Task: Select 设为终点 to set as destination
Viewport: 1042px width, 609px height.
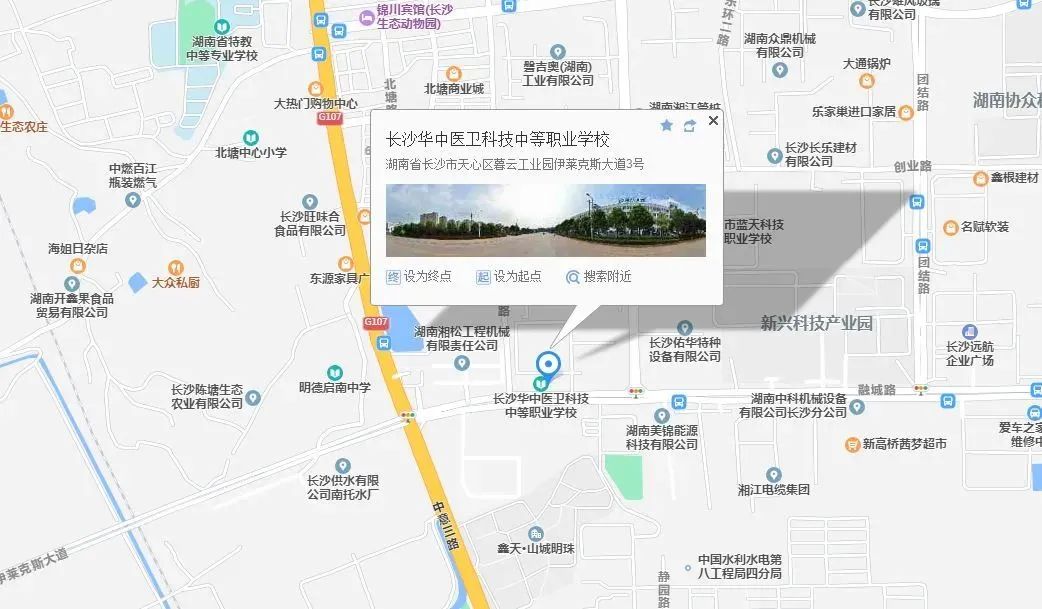Action: (419, 277)
